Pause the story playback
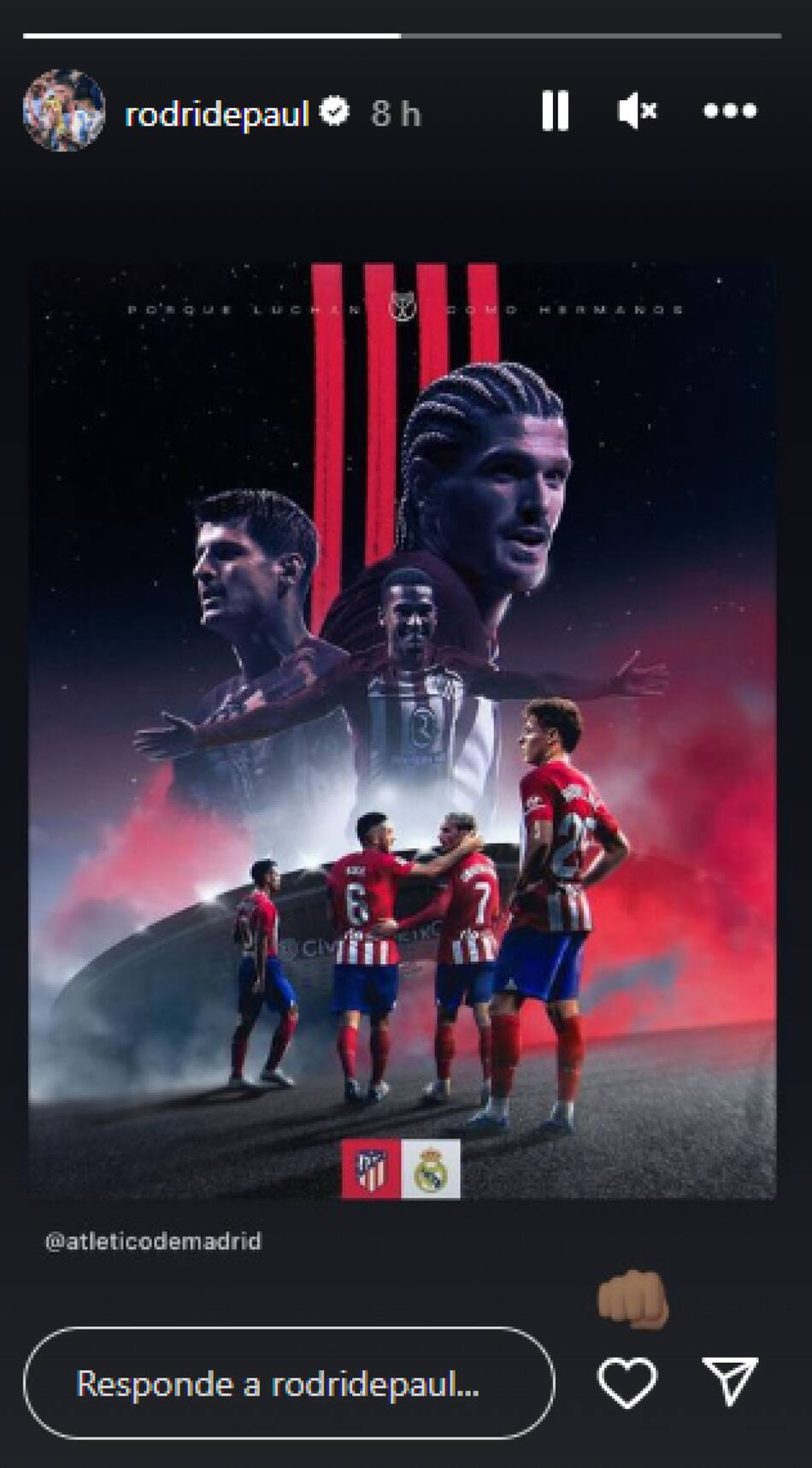The height and width of the screenshot is (1468, 812). [x=555, y=111]
